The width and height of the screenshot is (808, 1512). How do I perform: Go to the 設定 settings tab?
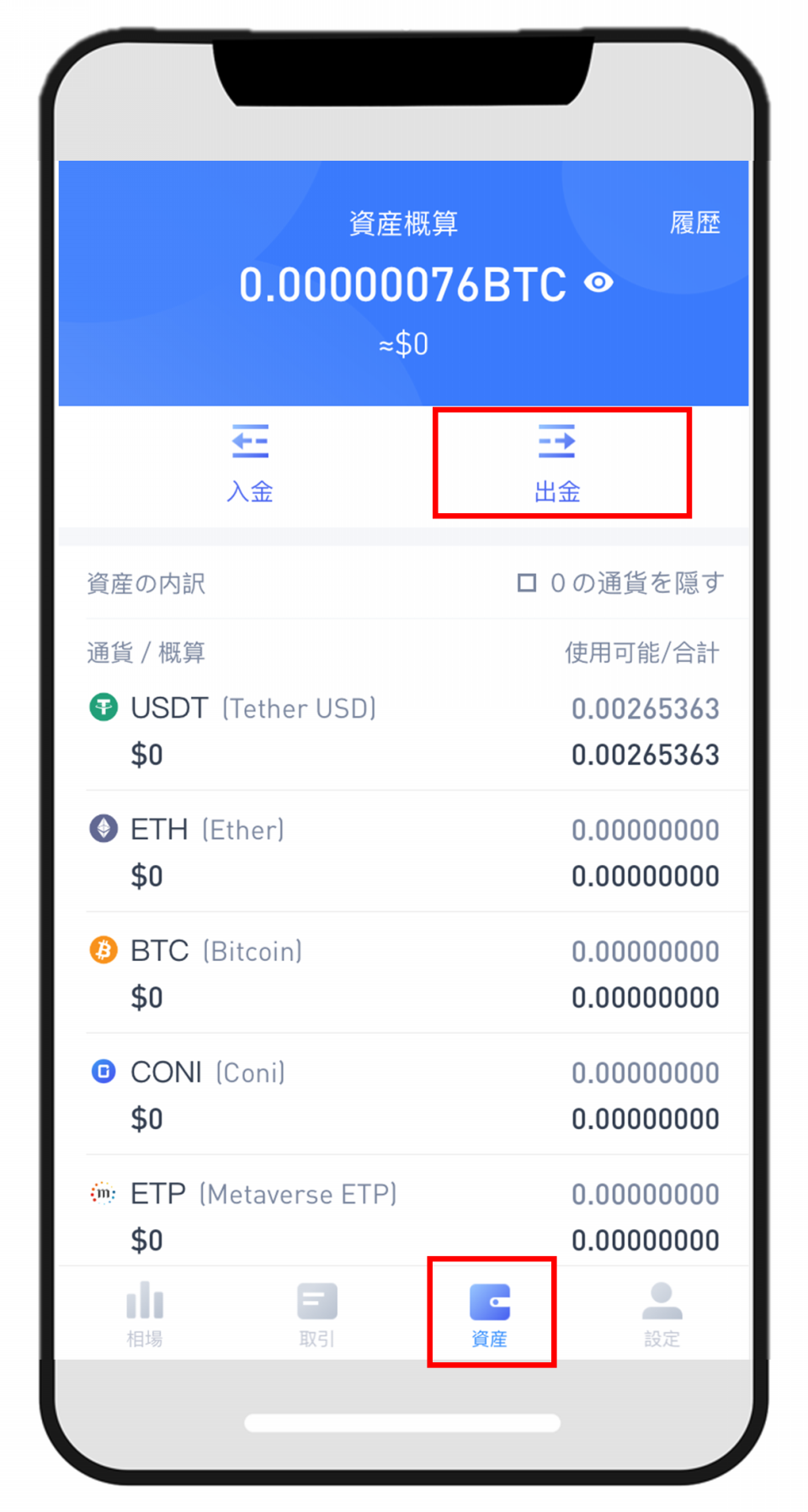(662, 1313)
